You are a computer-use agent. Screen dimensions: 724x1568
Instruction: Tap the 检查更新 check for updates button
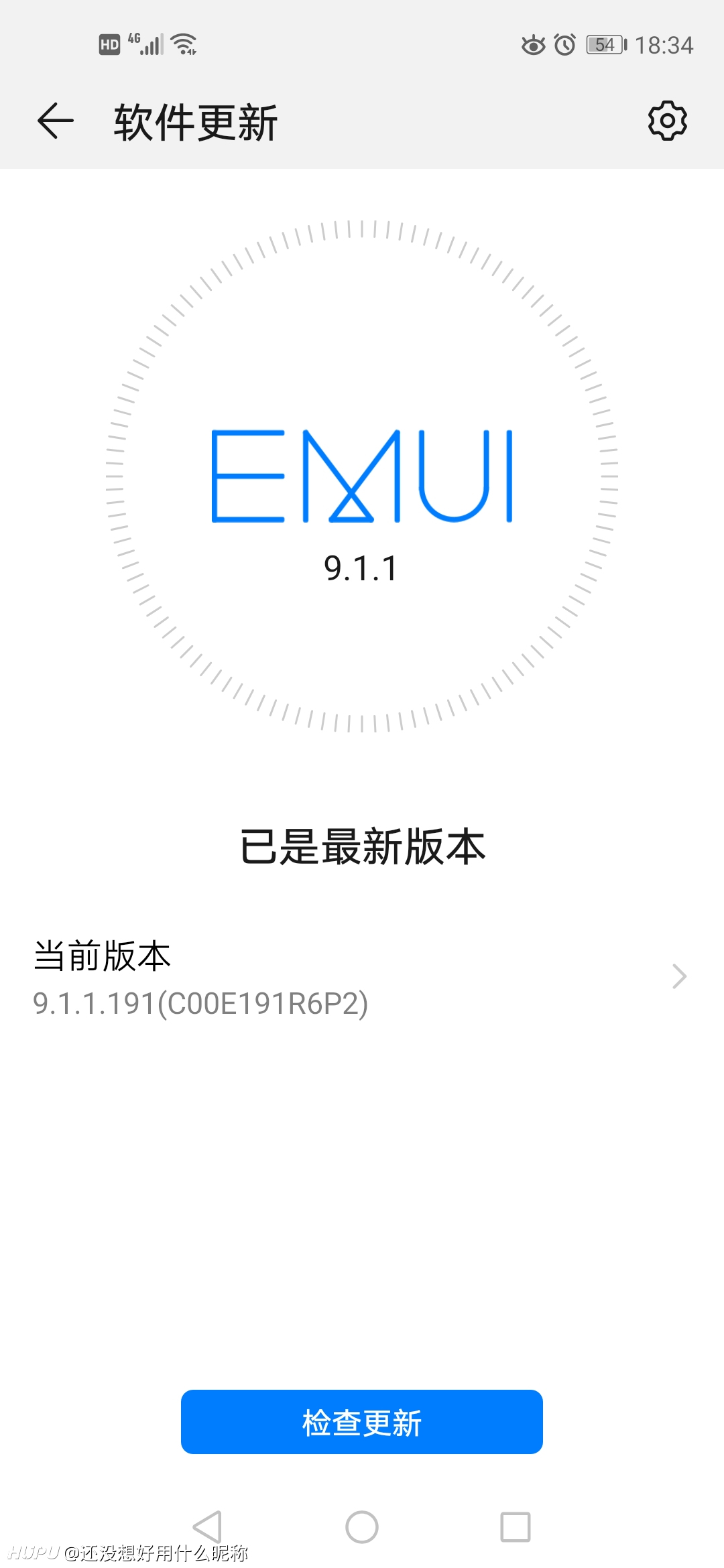[x=362, y=1422]
